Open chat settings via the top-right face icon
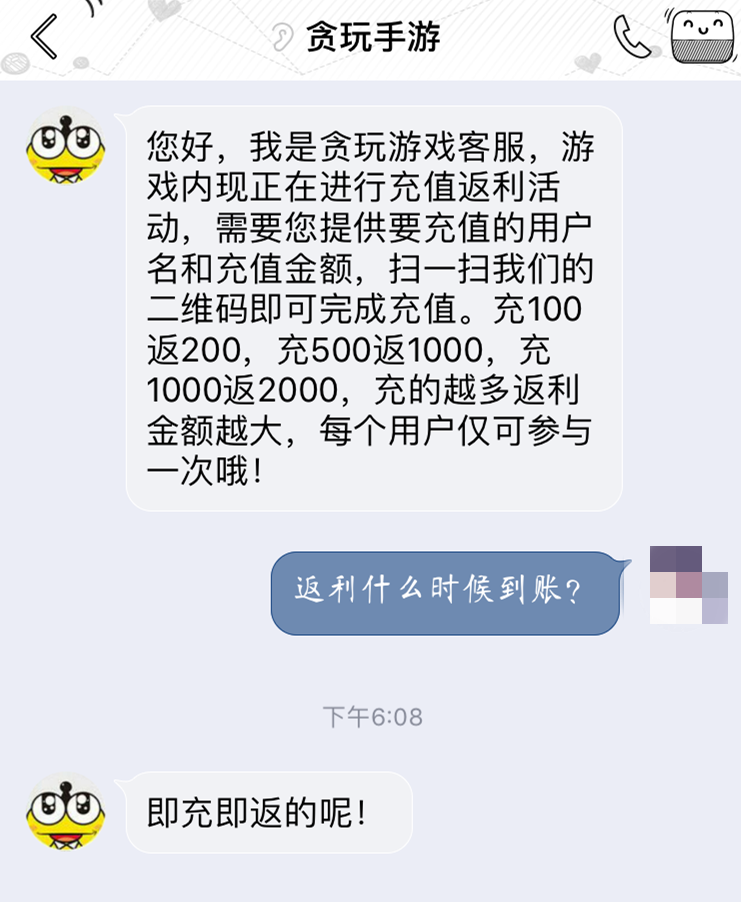The height and width of the screenshot is (902, 741). (702, 38)
